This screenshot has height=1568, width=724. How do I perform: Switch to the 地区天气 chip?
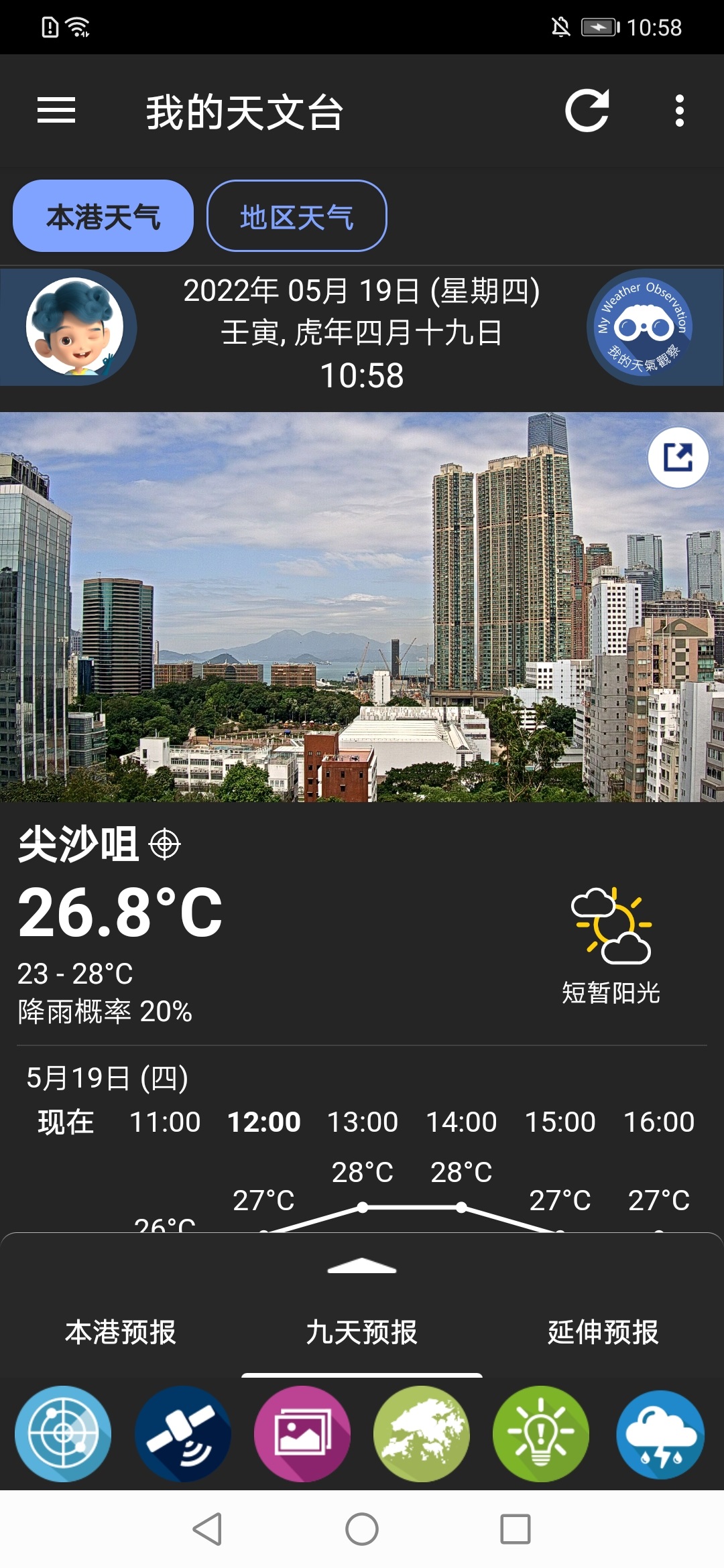pyautogui.click(x=296, y=216)
